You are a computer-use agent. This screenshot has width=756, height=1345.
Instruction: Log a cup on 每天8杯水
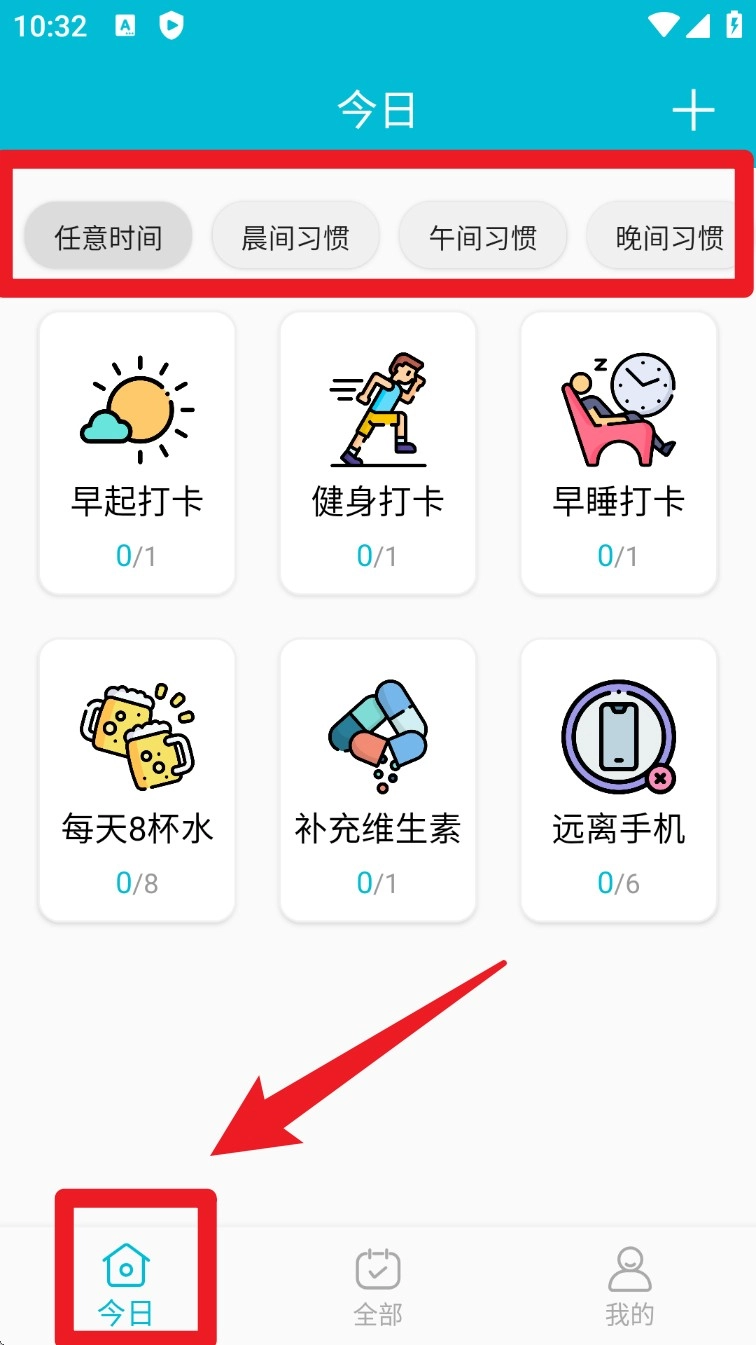point(137,780)
